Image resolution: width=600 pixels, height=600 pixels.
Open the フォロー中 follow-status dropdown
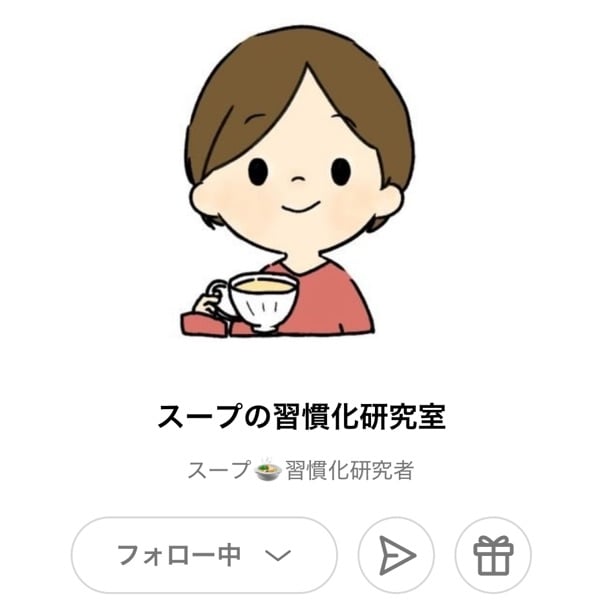pos(204,554)
